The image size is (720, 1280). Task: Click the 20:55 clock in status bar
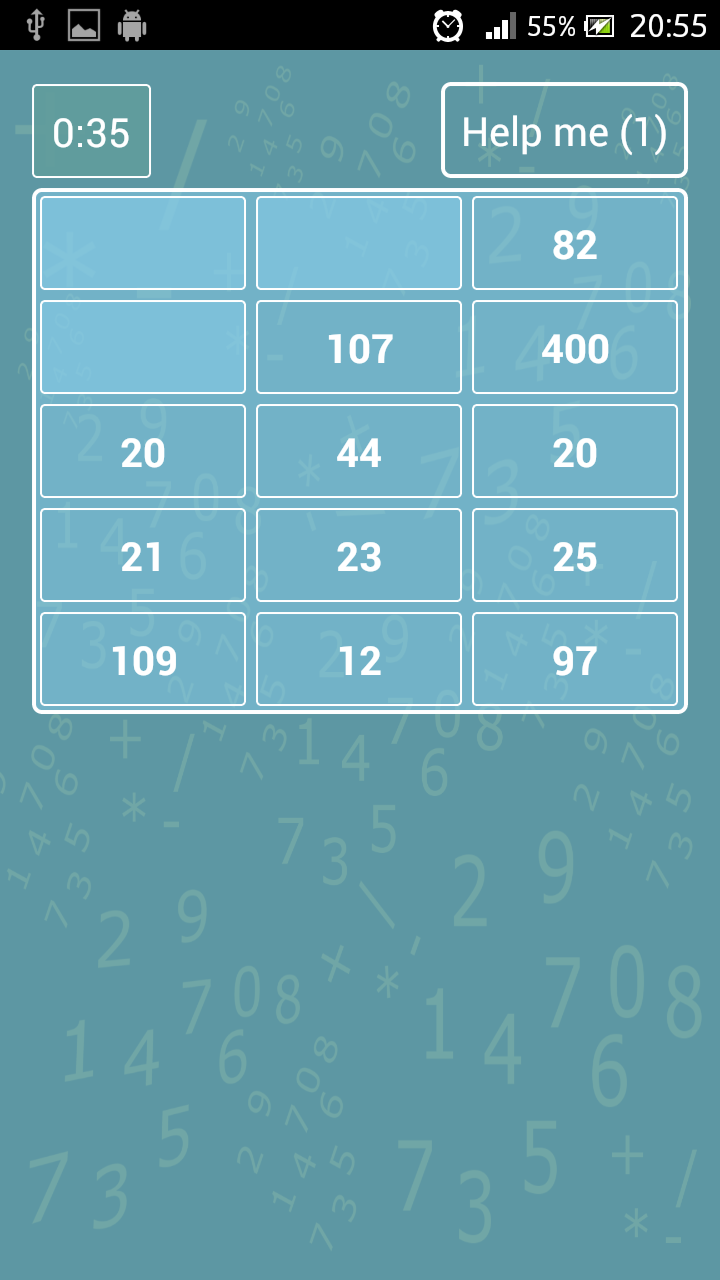[670, 25]
